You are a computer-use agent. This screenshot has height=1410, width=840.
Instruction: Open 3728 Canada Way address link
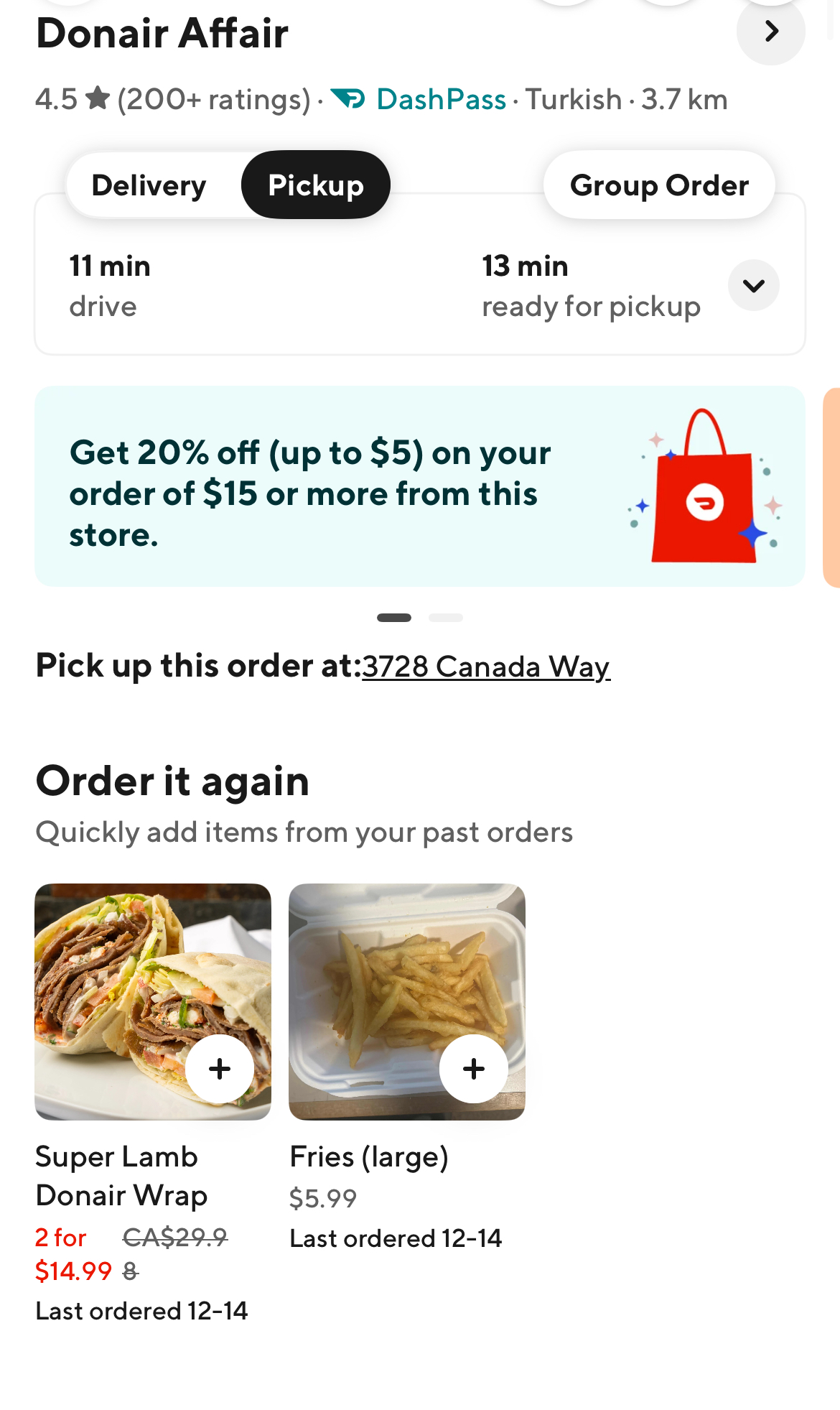point(486,667)
